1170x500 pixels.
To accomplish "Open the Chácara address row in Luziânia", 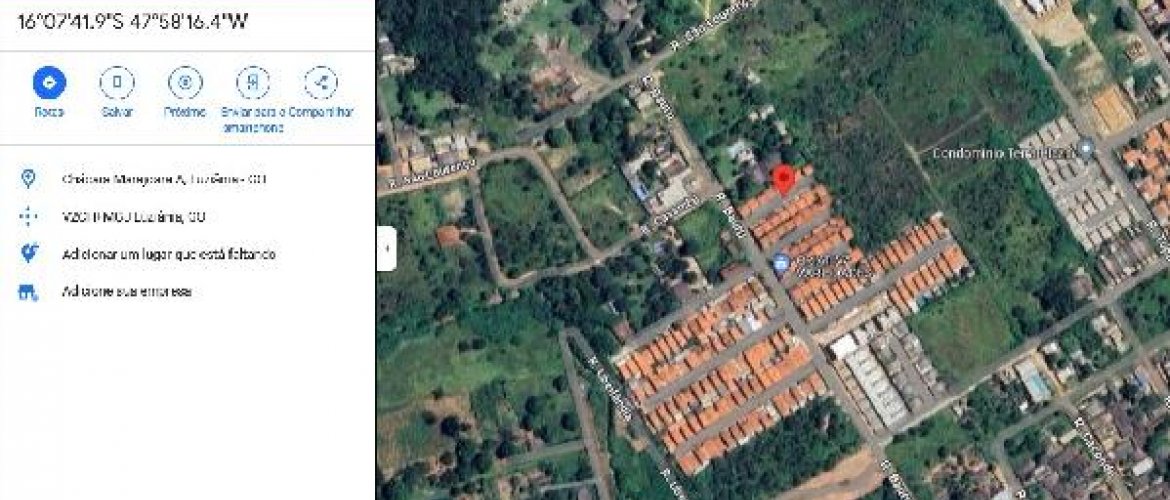I will coord(164,179).
